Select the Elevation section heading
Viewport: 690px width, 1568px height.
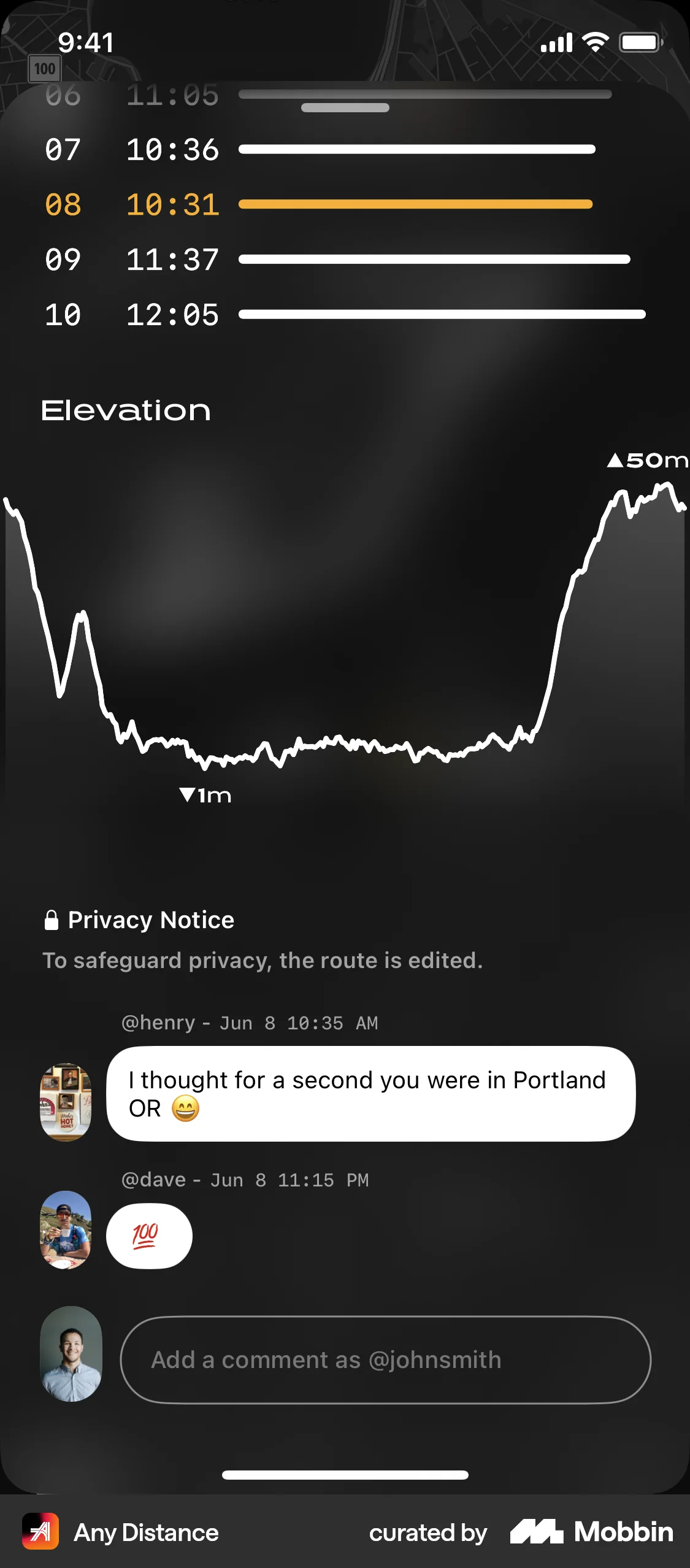[x=125, y=410]
